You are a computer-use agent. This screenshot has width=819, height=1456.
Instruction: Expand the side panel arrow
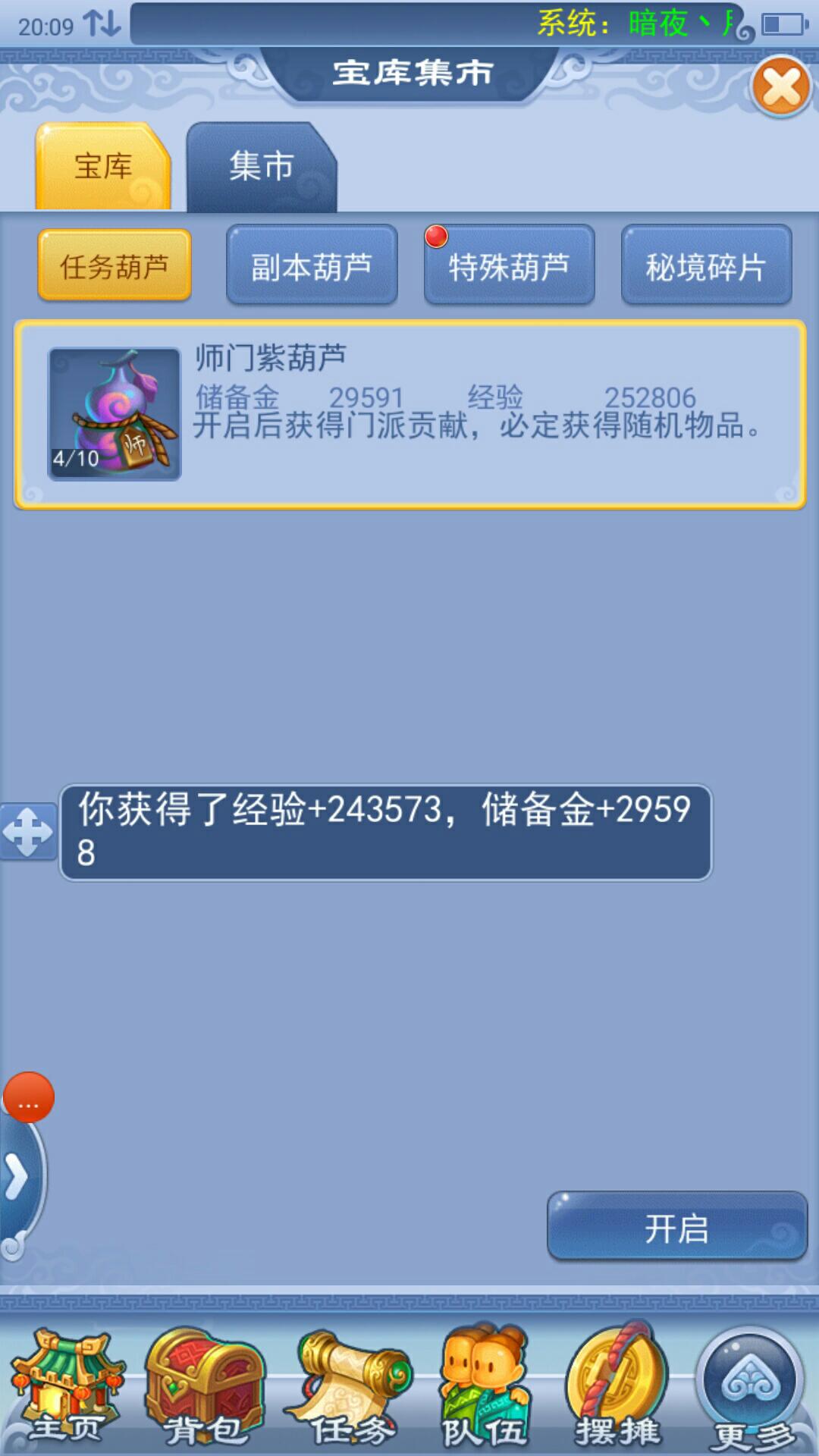coord(17,1178)
